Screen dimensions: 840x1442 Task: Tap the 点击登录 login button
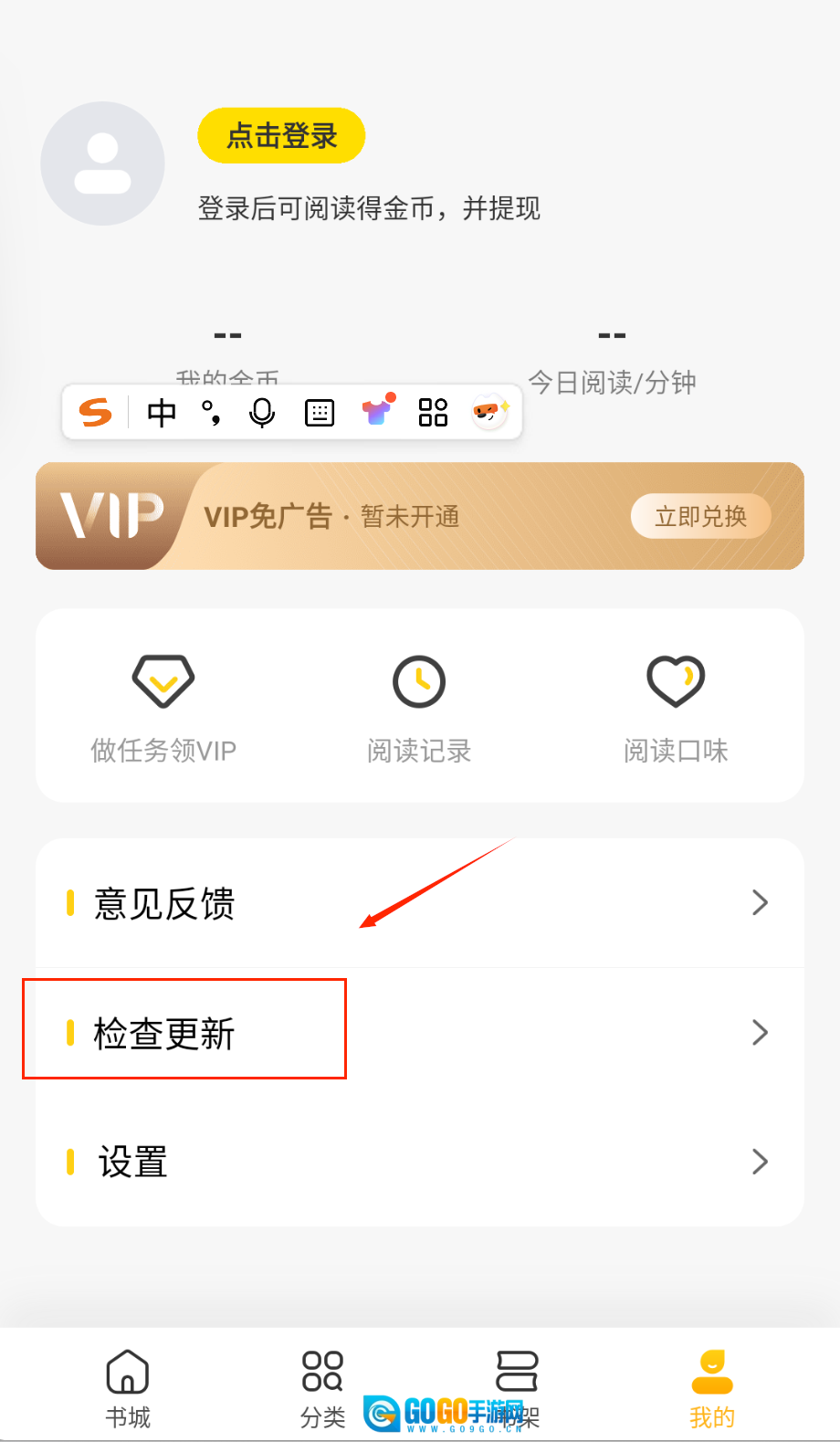click(x=281, y=136)
